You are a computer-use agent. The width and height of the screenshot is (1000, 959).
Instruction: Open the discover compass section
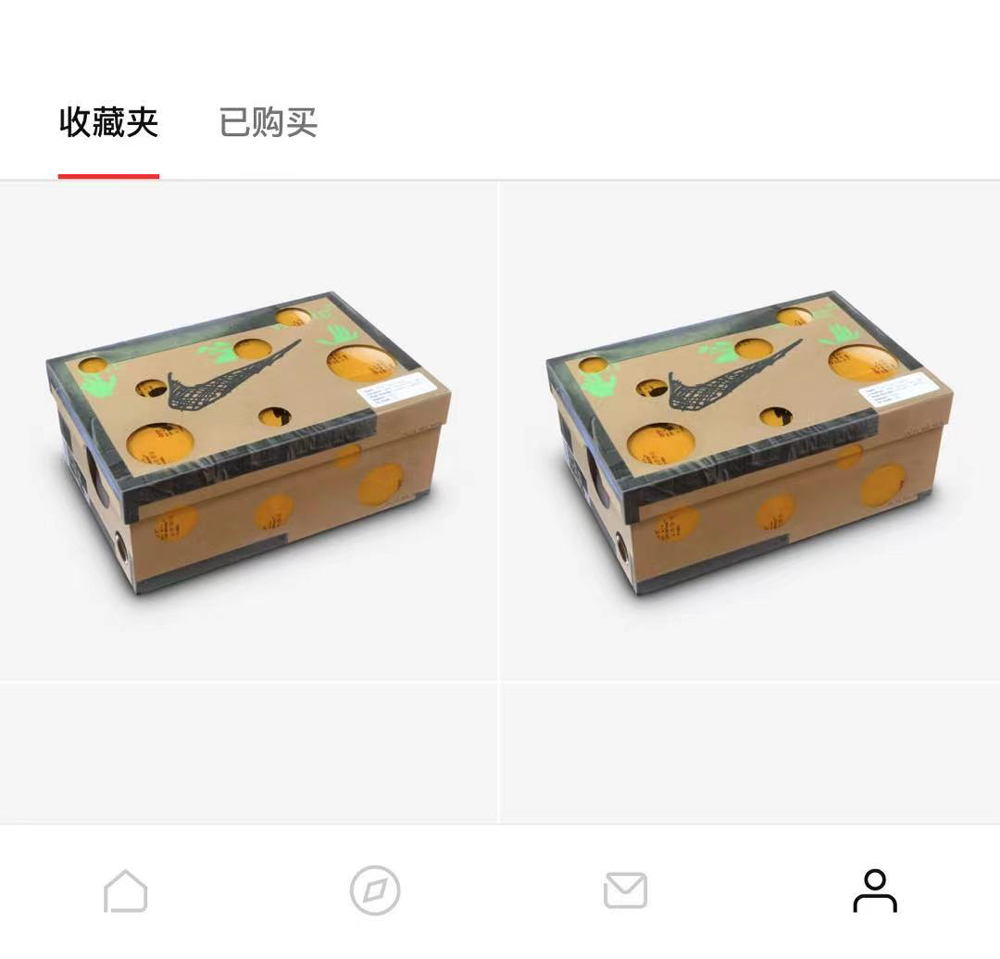(375, 891)
